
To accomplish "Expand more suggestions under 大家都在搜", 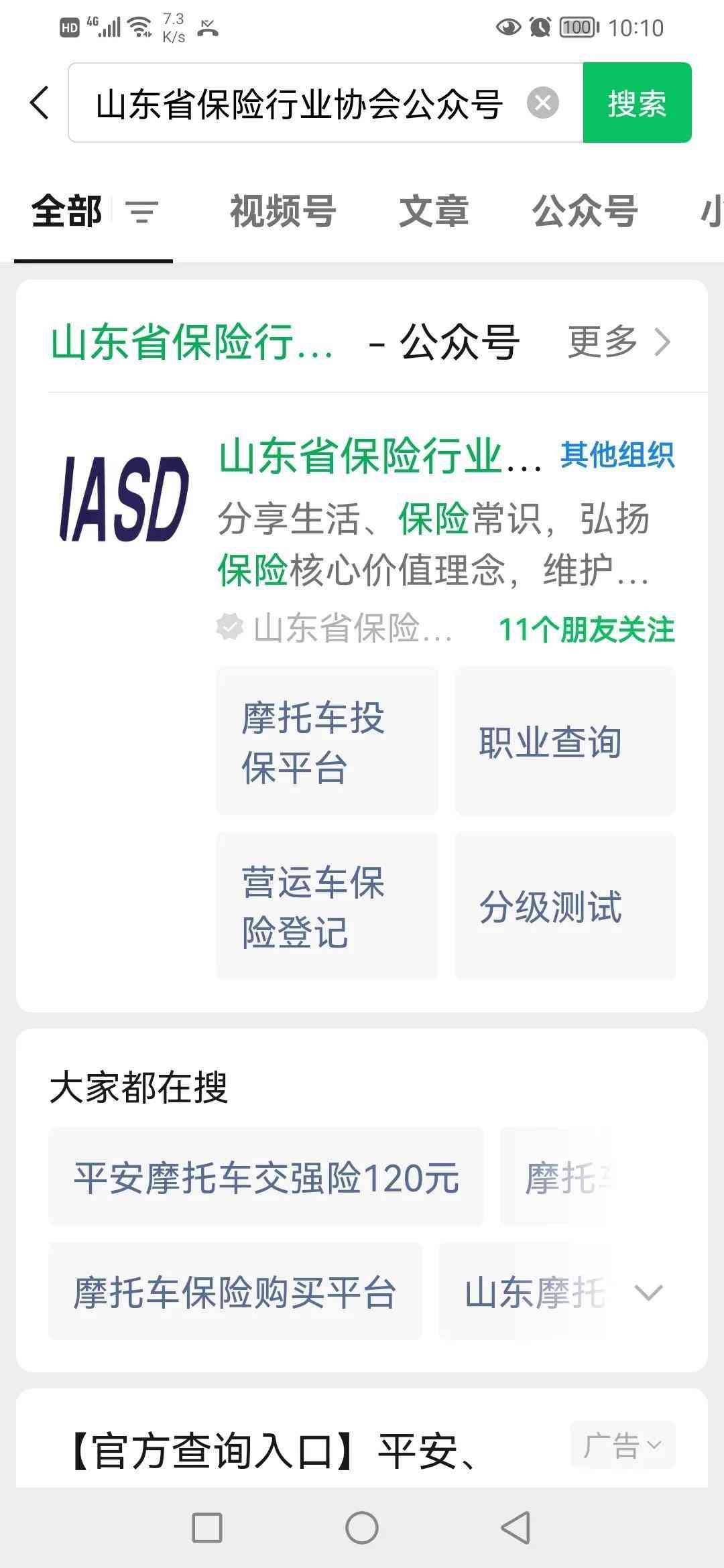I will [648, 1292].
